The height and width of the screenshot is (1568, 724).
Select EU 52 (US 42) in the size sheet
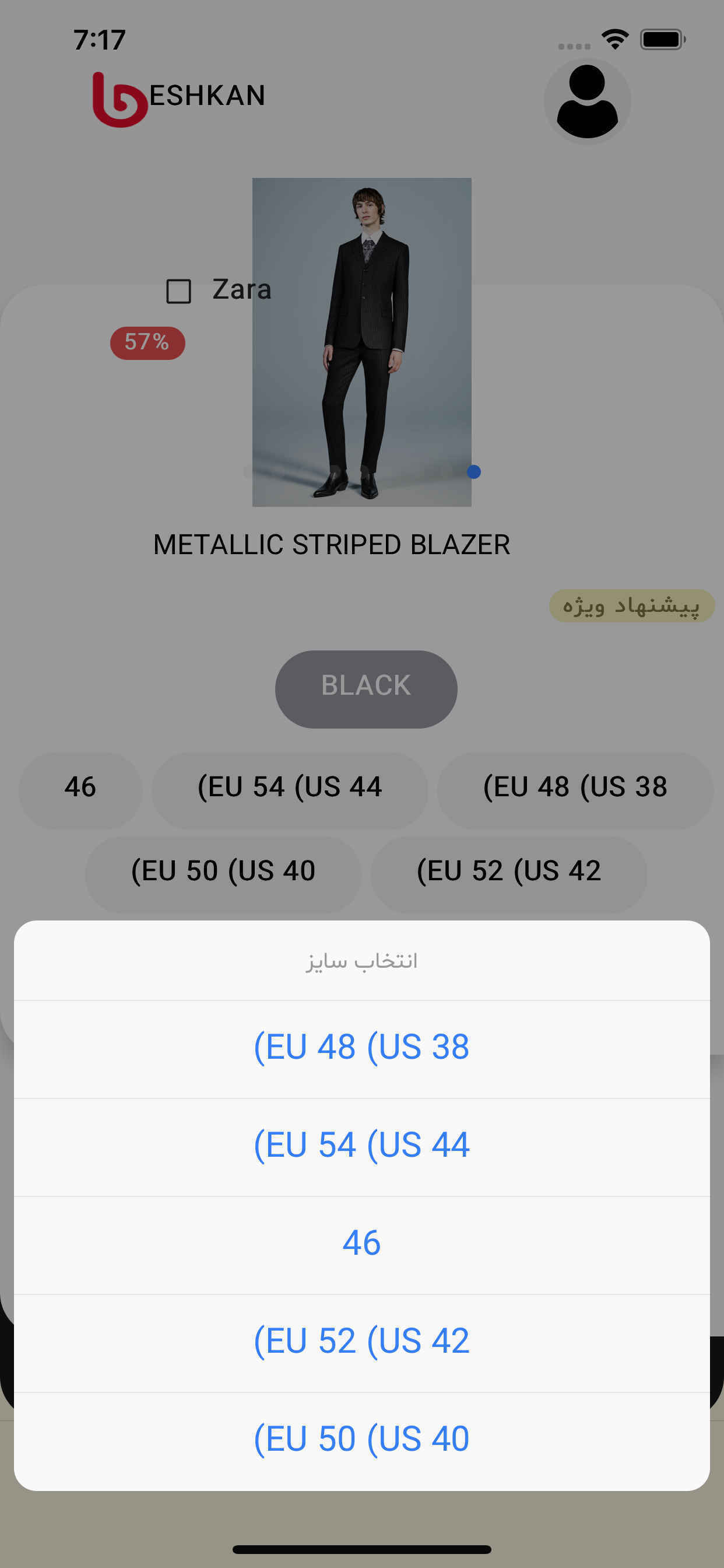coord(361,1342)
